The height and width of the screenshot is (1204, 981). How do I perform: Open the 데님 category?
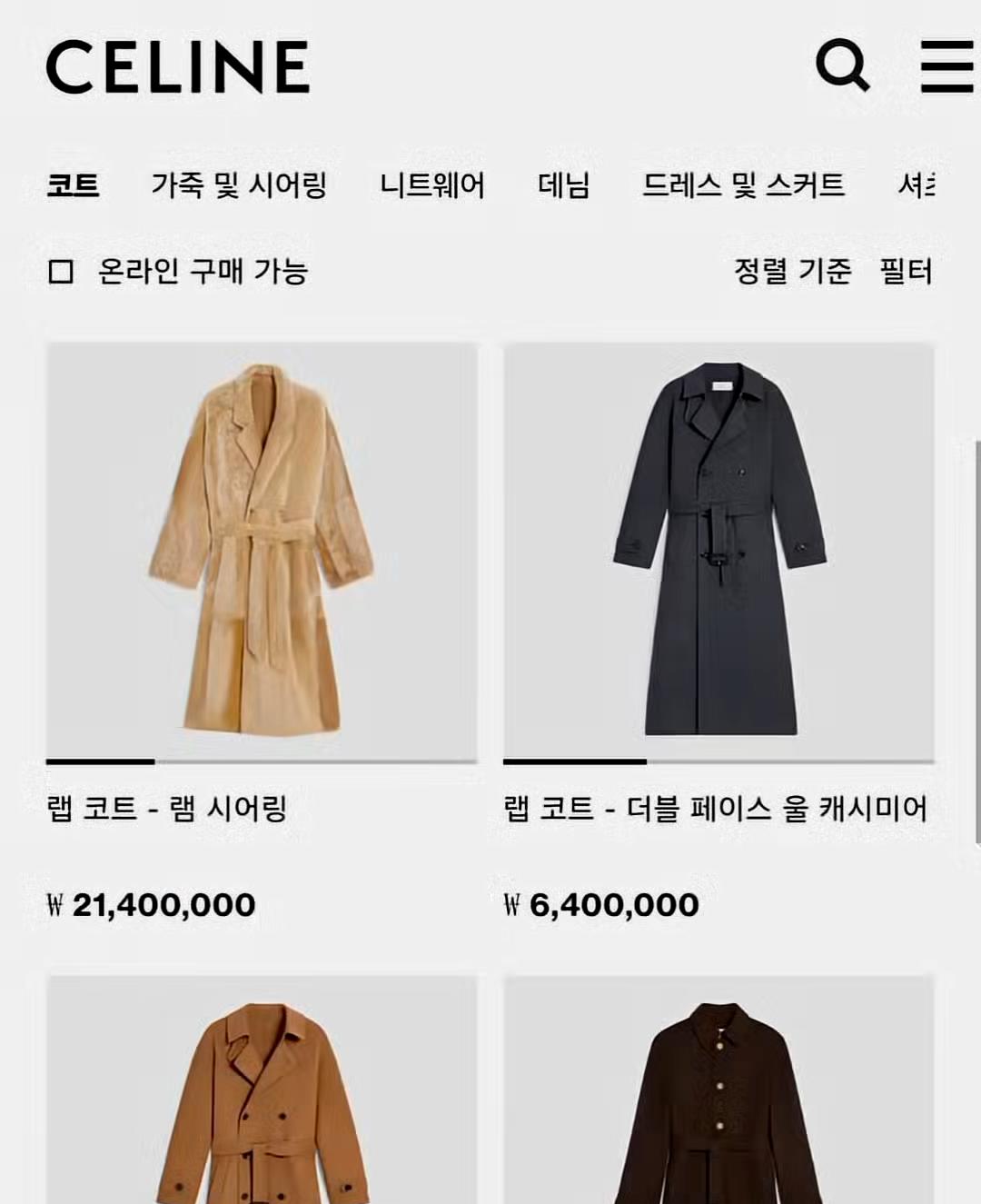[x=563, y=184]
